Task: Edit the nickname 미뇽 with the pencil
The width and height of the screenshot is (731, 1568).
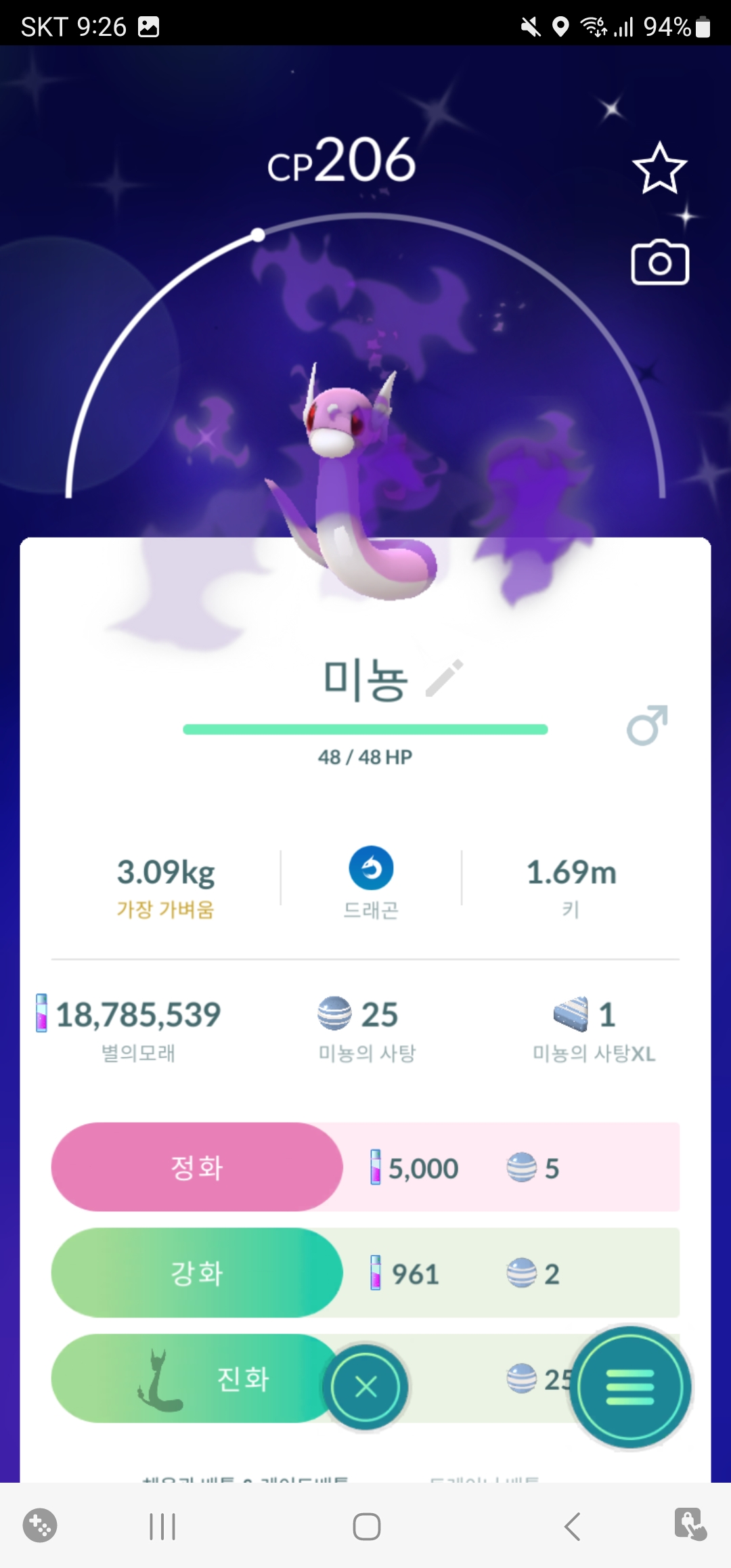Action: 445,678
